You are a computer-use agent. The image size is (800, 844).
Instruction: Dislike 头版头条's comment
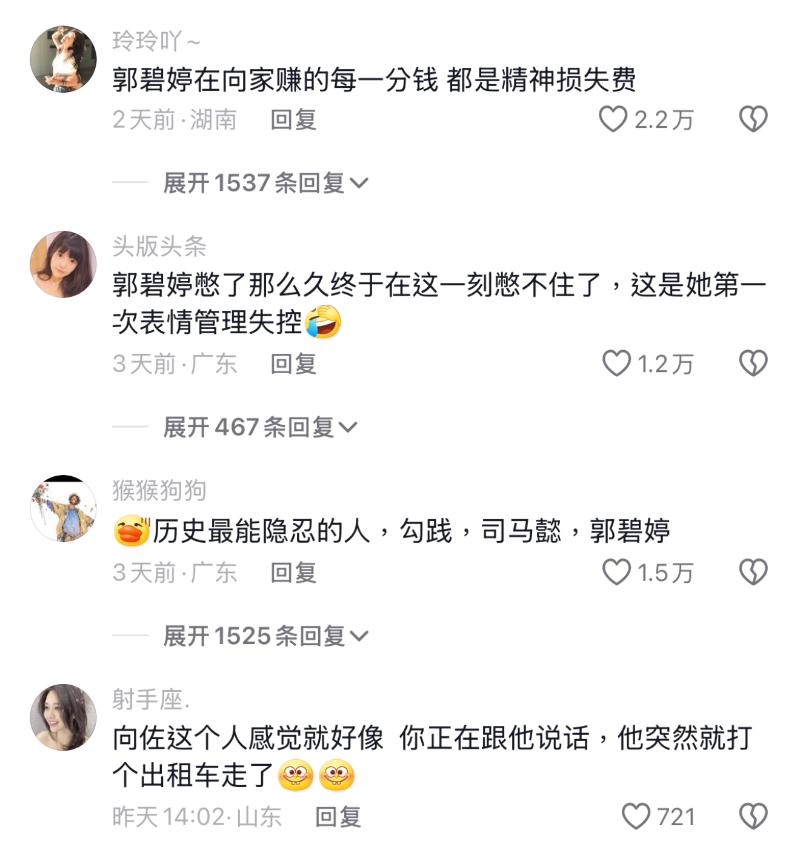pos(752,364)
